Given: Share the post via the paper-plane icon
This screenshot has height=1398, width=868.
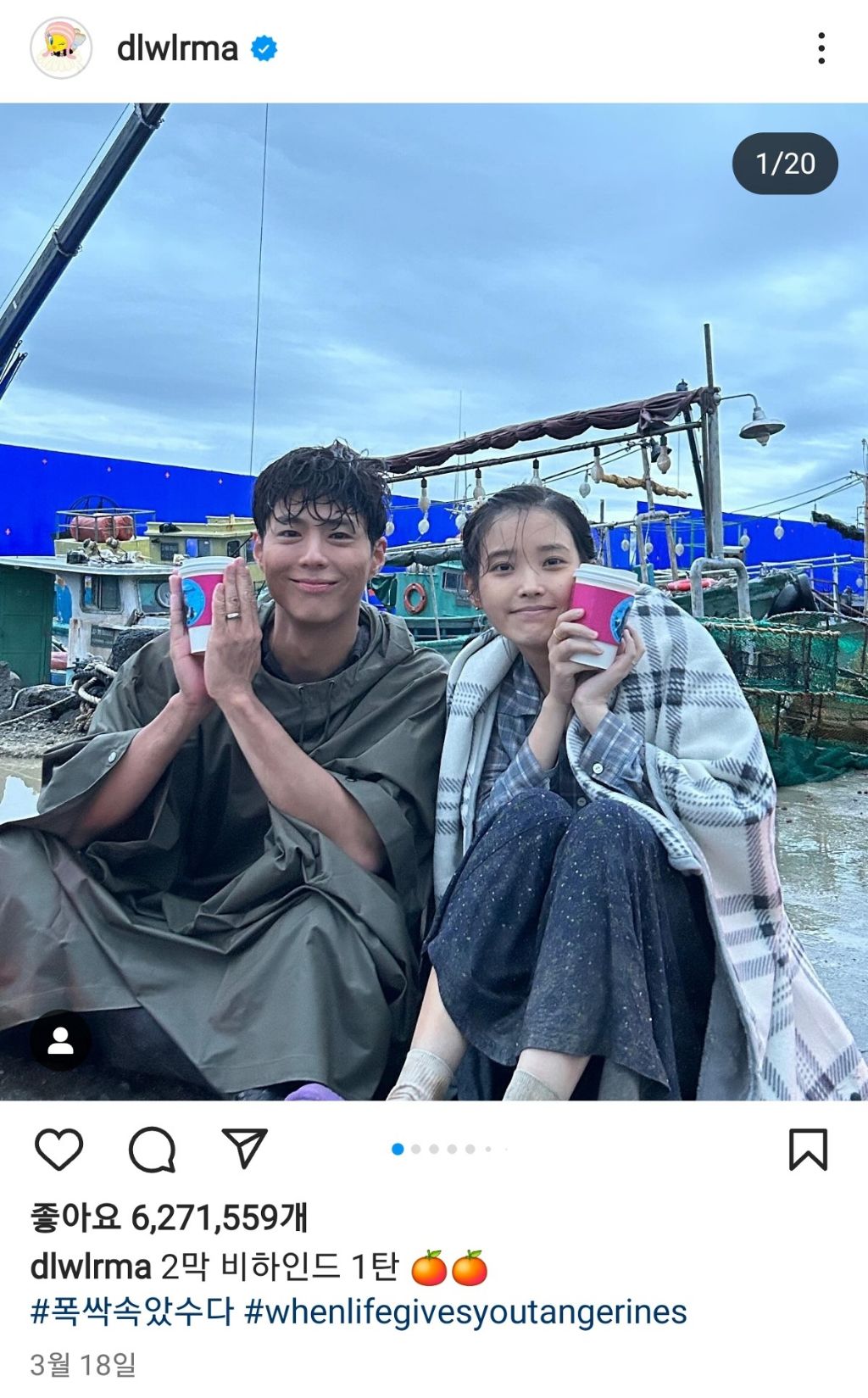Looking at the screenshot, I should click(x=245, y=1149).
